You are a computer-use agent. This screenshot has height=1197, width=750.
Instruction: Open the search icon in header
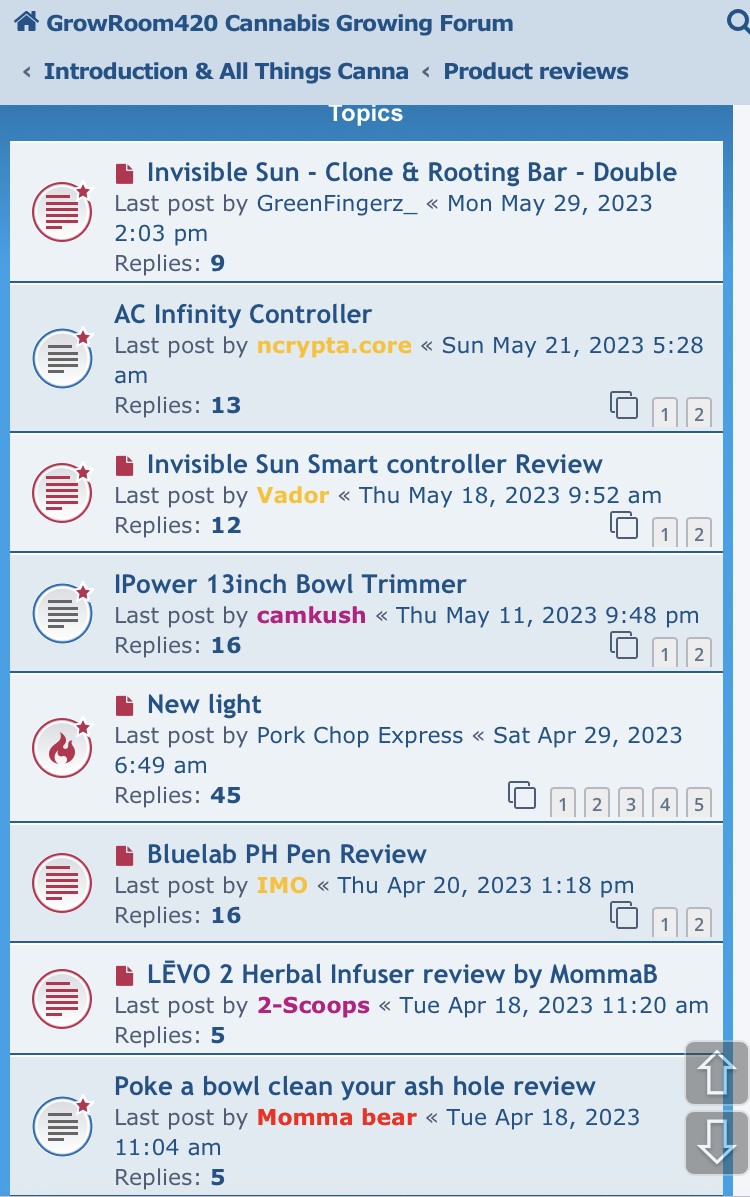coord(738,22)
